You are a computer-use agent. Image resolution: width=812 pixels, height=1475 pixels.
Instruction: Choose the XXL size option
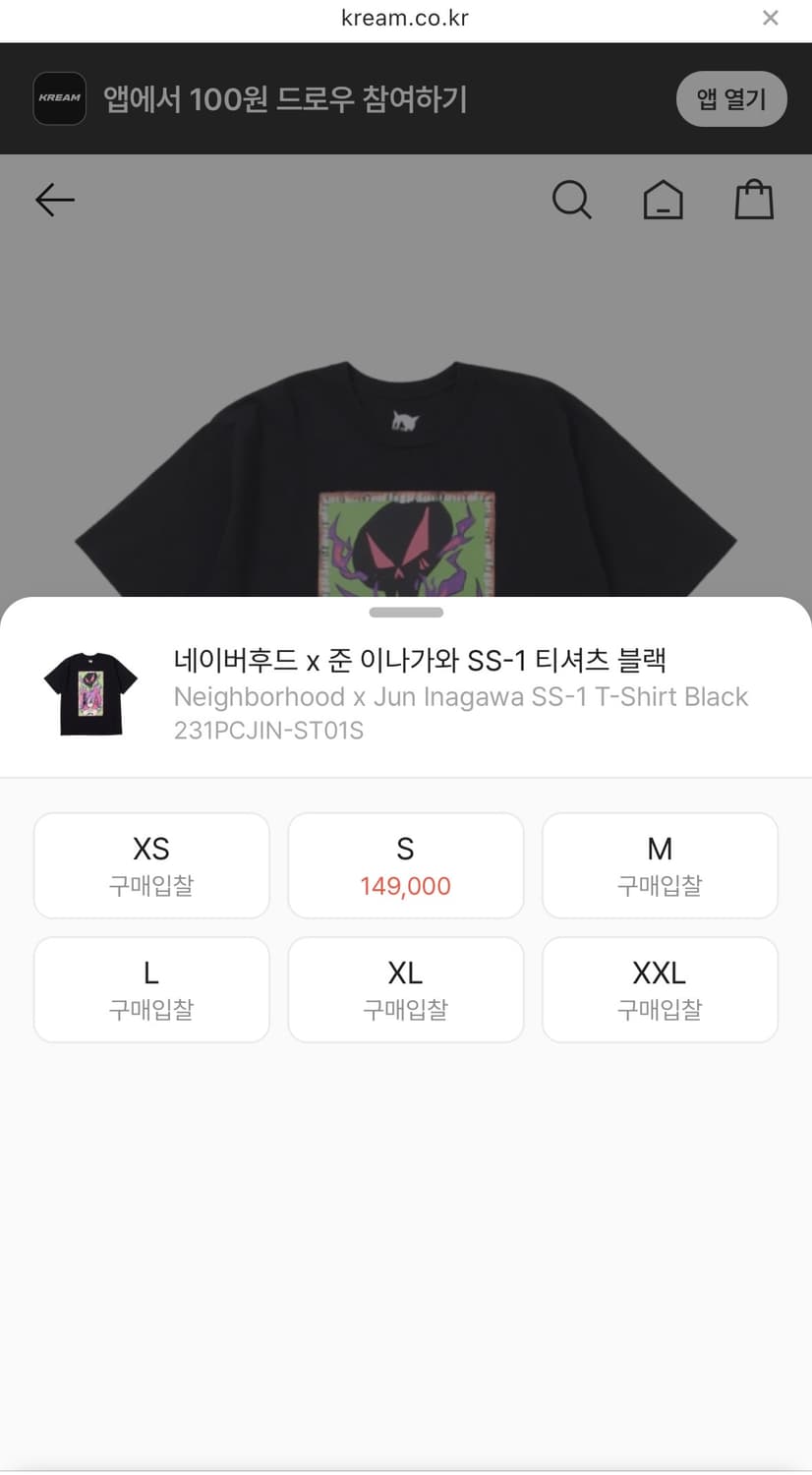click(x=660, y=989)
